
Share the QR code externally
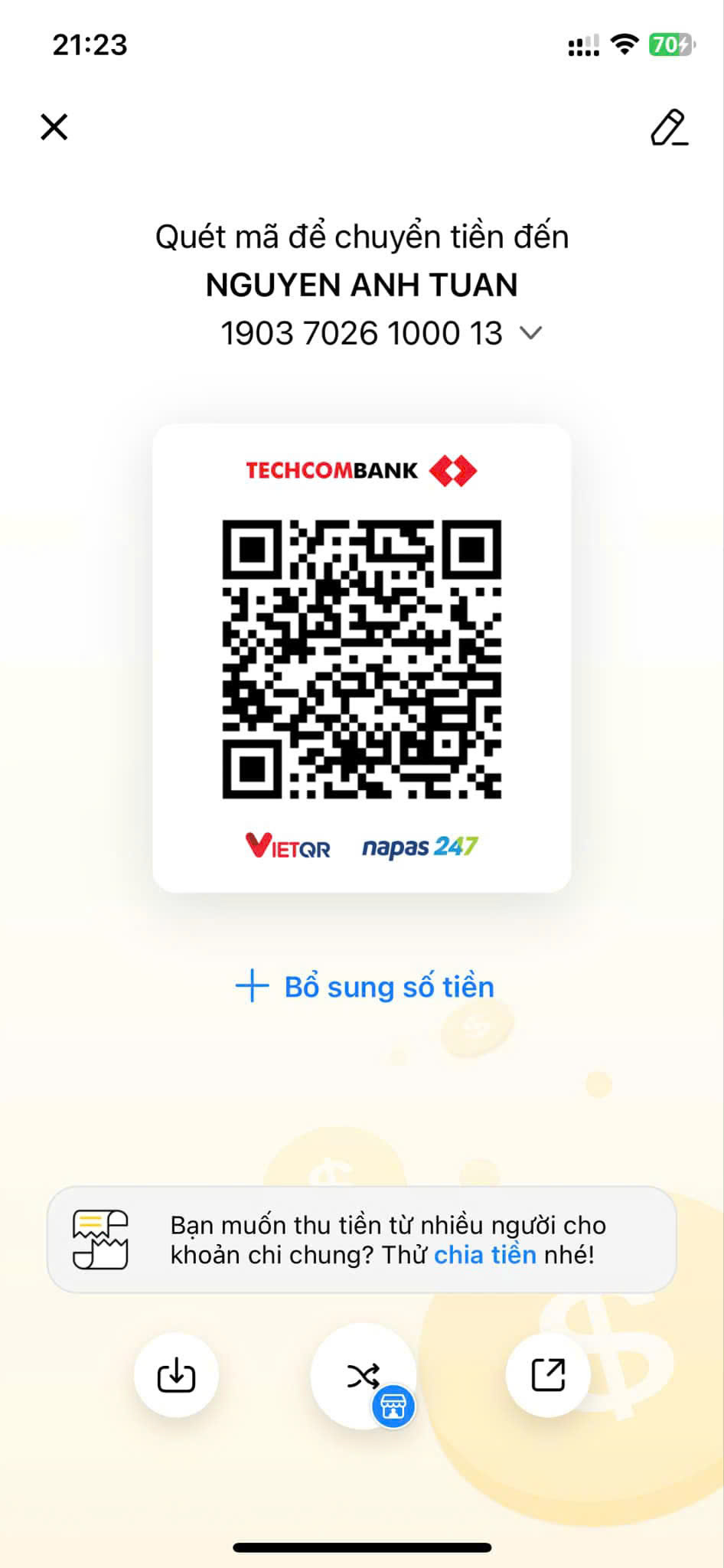[x=548, y=1374]
